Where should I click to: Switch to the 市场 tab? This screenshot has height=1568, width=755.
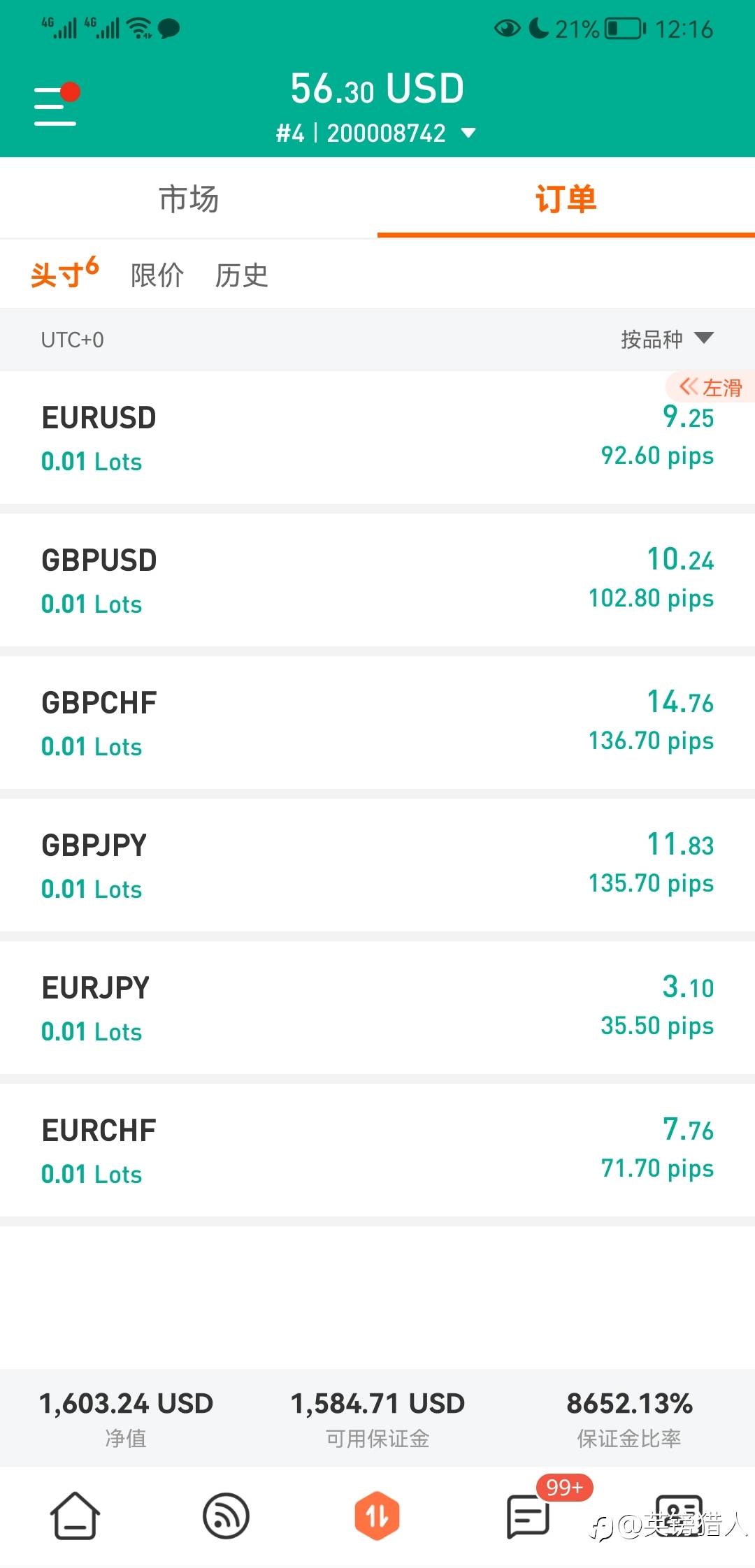pyautogui.click(x=189, y=199)
